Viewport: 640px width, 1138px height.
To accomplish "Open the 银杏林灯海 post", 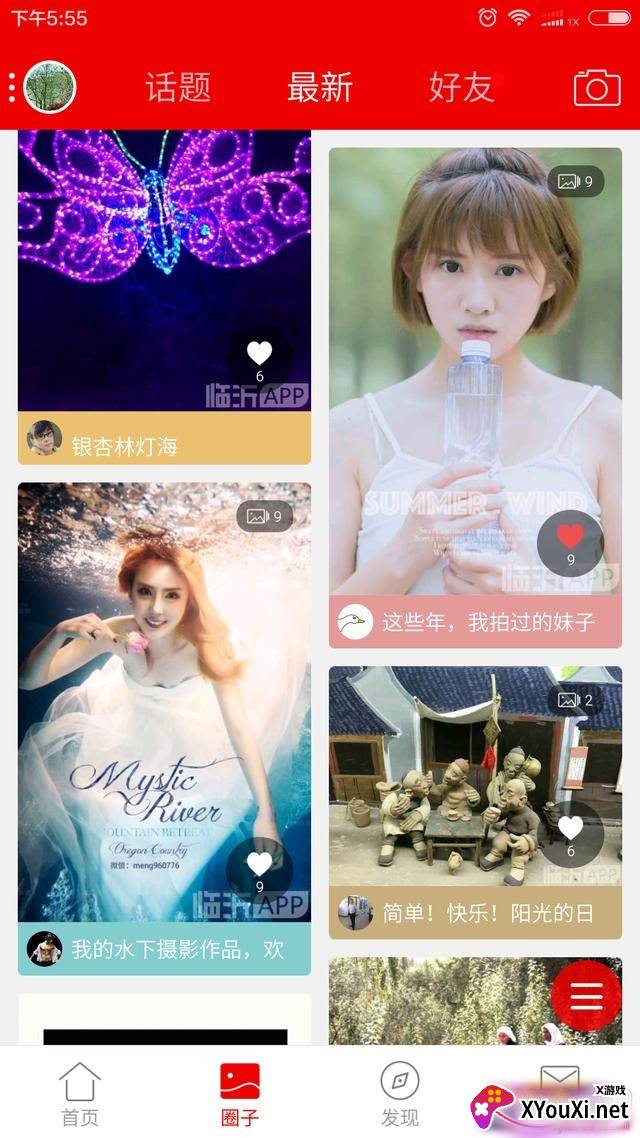I will click(124, 446).
